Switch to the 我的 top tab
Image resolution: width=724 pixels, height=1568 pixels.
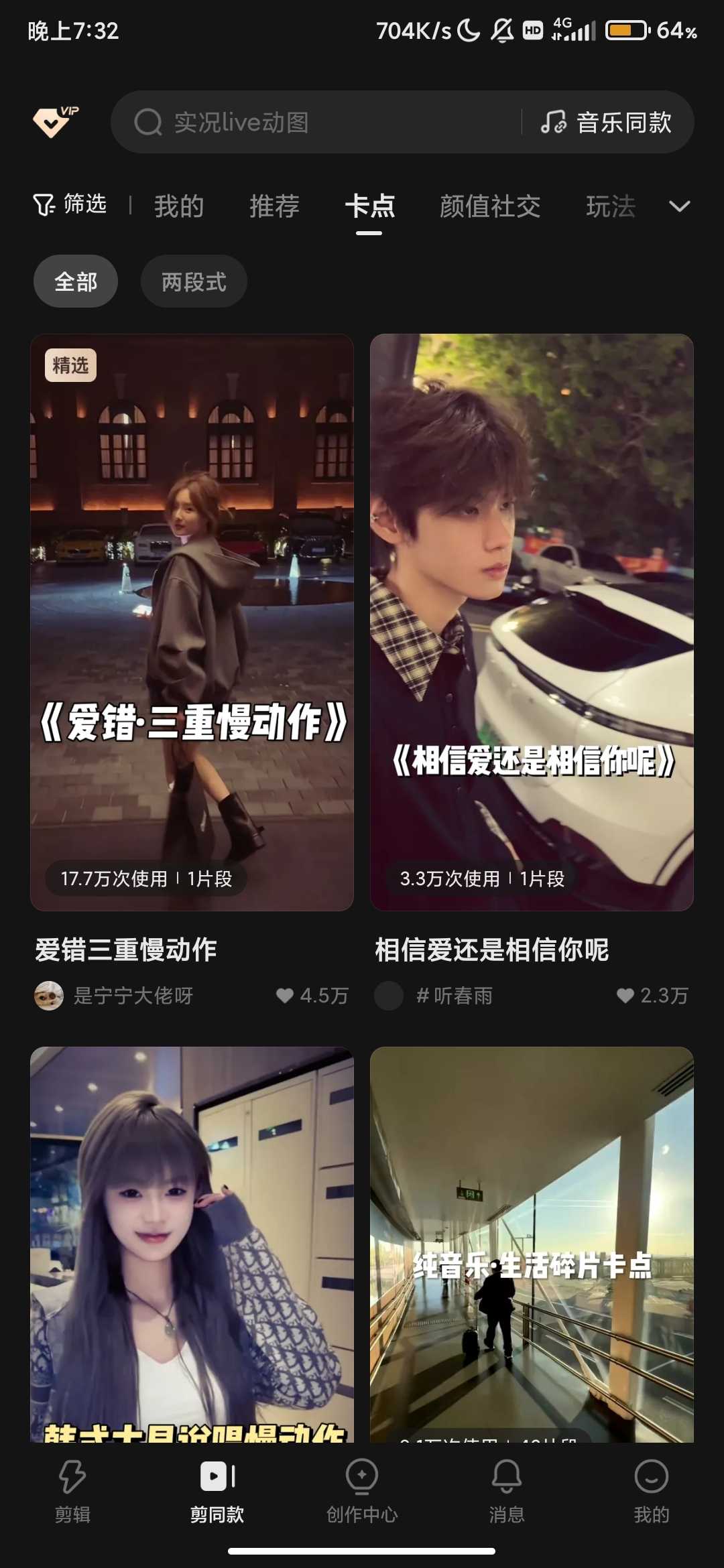click(179, 206)
